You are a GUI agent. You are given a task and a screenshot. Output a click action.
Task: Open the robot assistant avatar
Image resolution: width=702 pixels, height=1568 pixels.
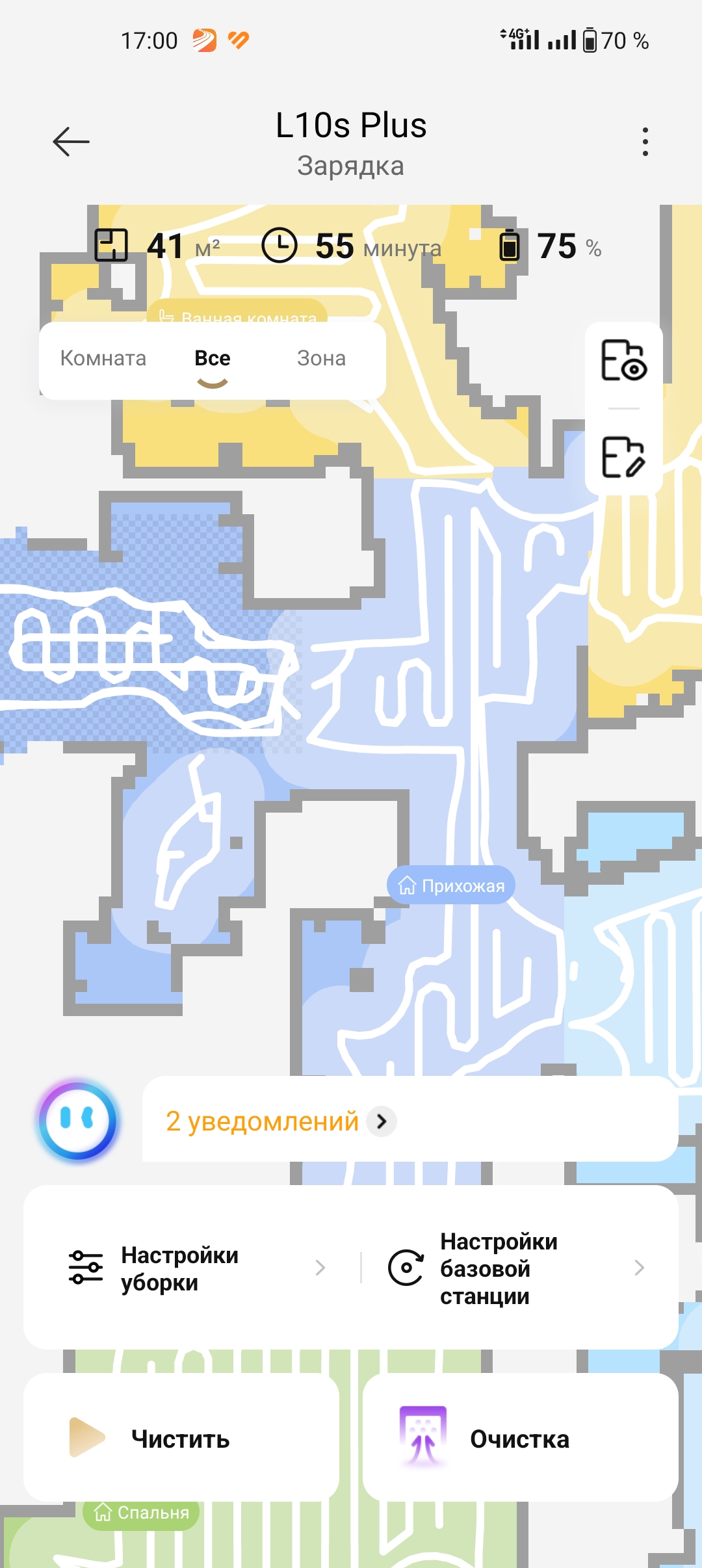click(x=78, y=1121)
